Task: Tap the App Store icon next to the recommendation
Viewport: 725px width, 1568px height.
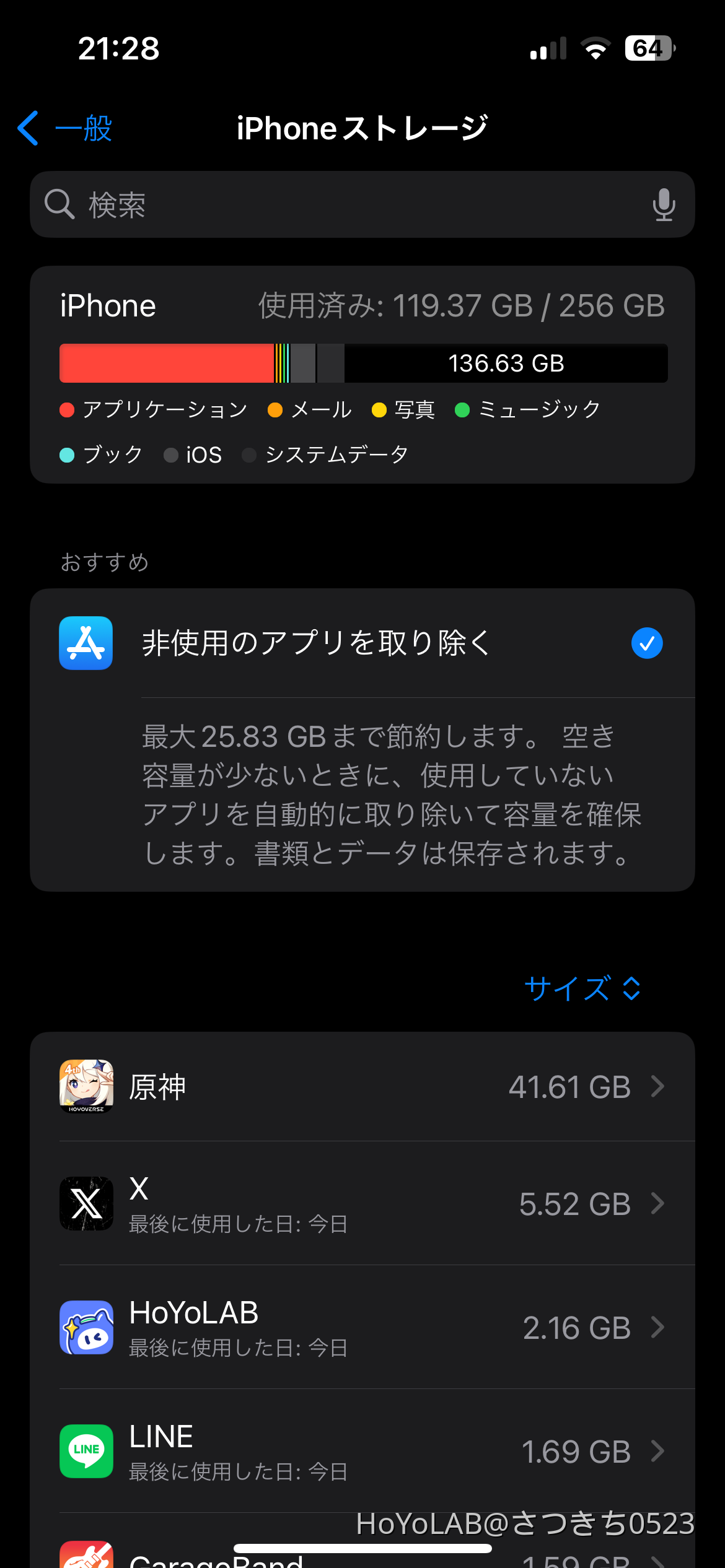Action: click(x=86, y=643)
